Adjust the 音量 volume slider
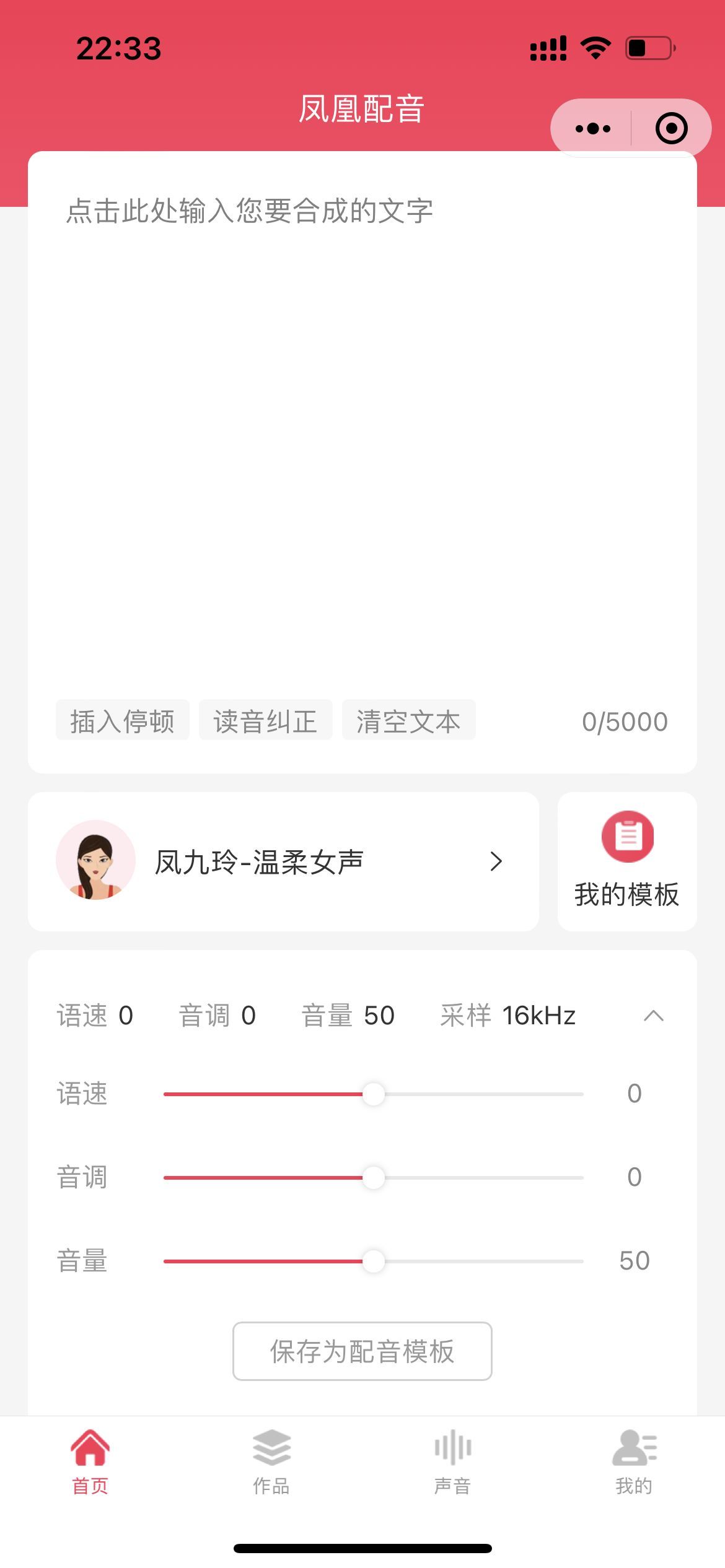 click(x=373, y=1261)
